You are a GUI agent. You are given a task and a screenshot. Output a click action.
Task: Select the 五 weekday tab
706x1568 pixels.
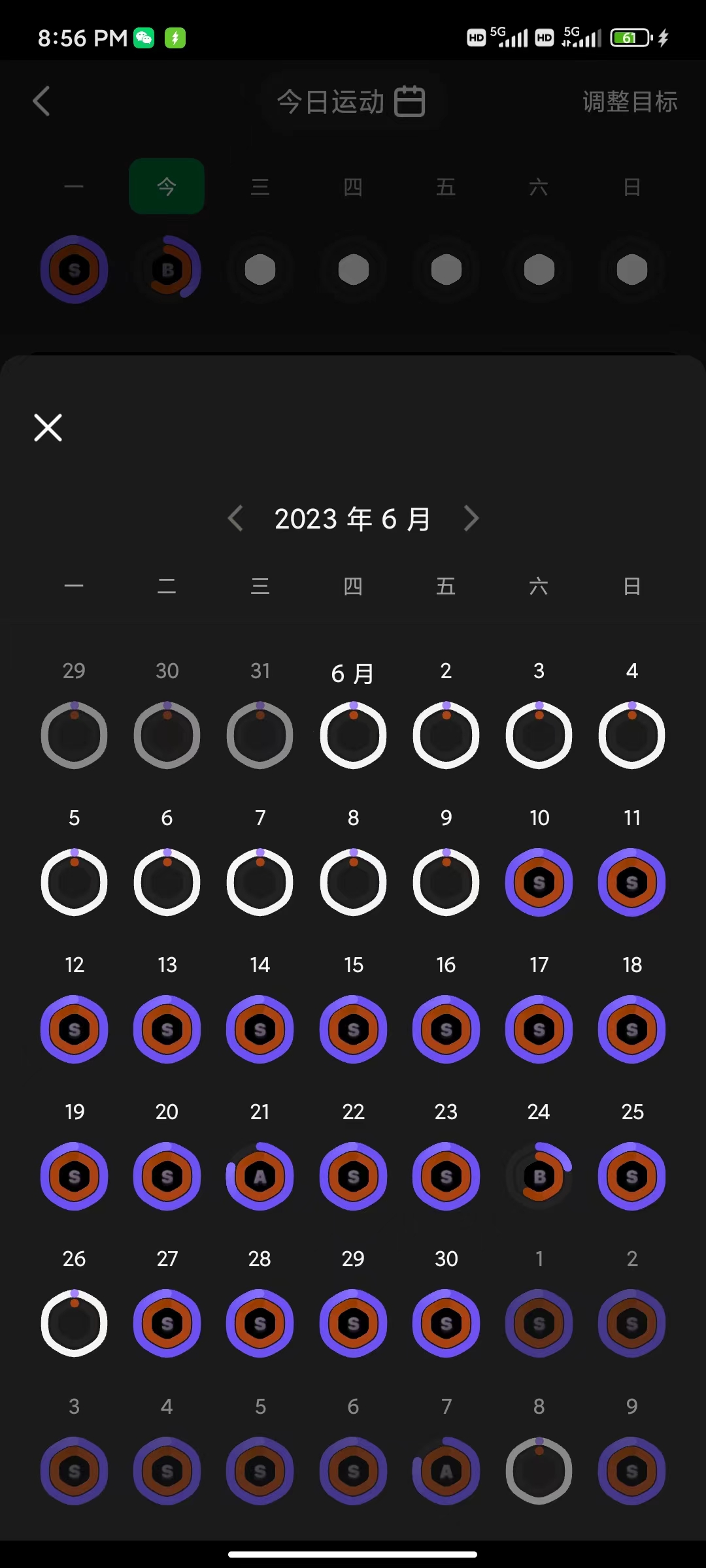[x=445, y=187]
